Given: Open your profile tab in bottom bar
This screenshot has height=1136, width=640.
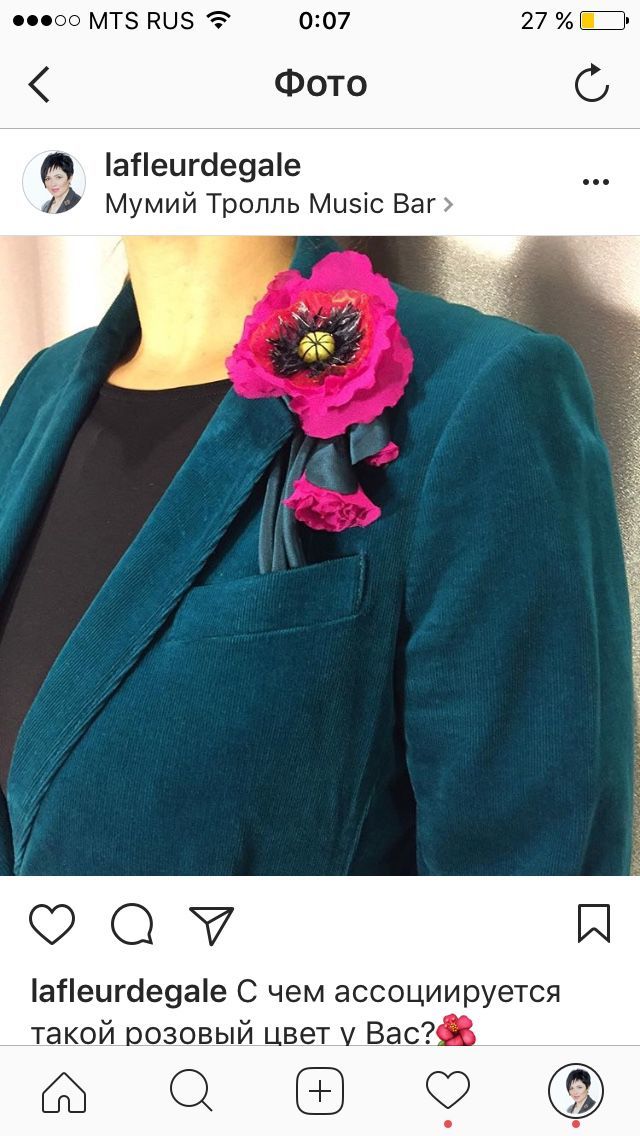Looking at the screenshot, I should pos(575,1091).
